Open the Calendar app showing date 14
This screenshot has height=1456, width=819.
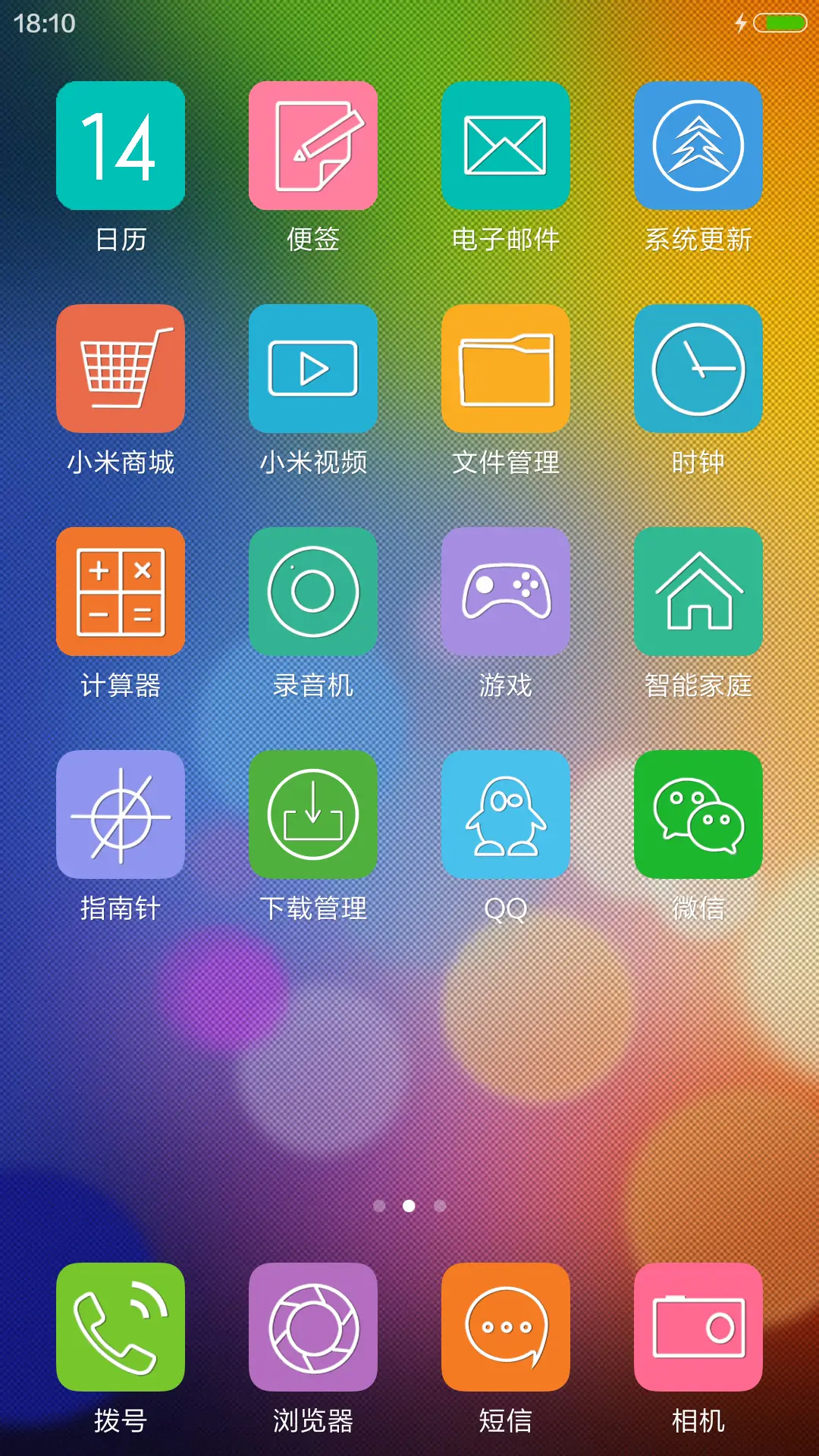point(120,145)
